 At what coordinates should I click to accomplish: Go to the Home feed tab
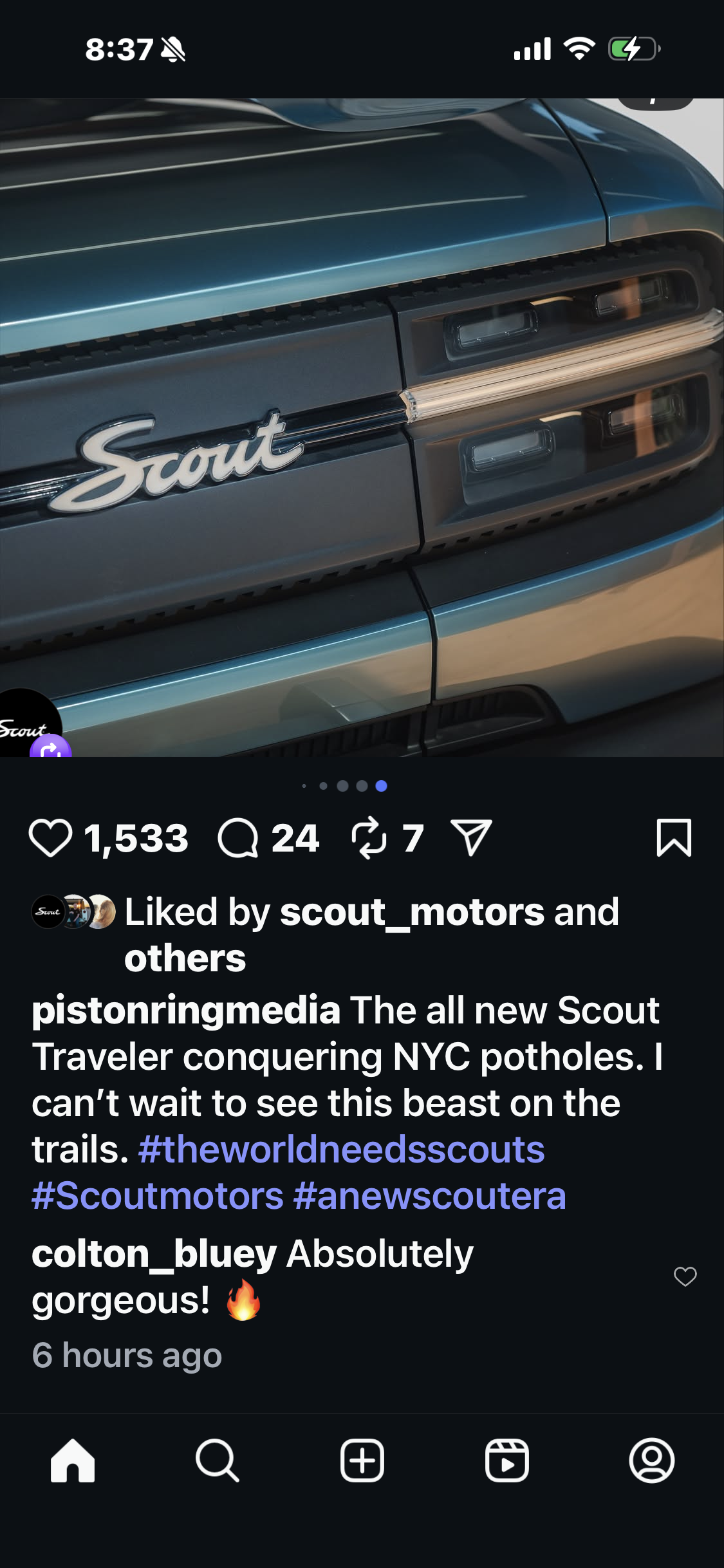point(73,1461)
